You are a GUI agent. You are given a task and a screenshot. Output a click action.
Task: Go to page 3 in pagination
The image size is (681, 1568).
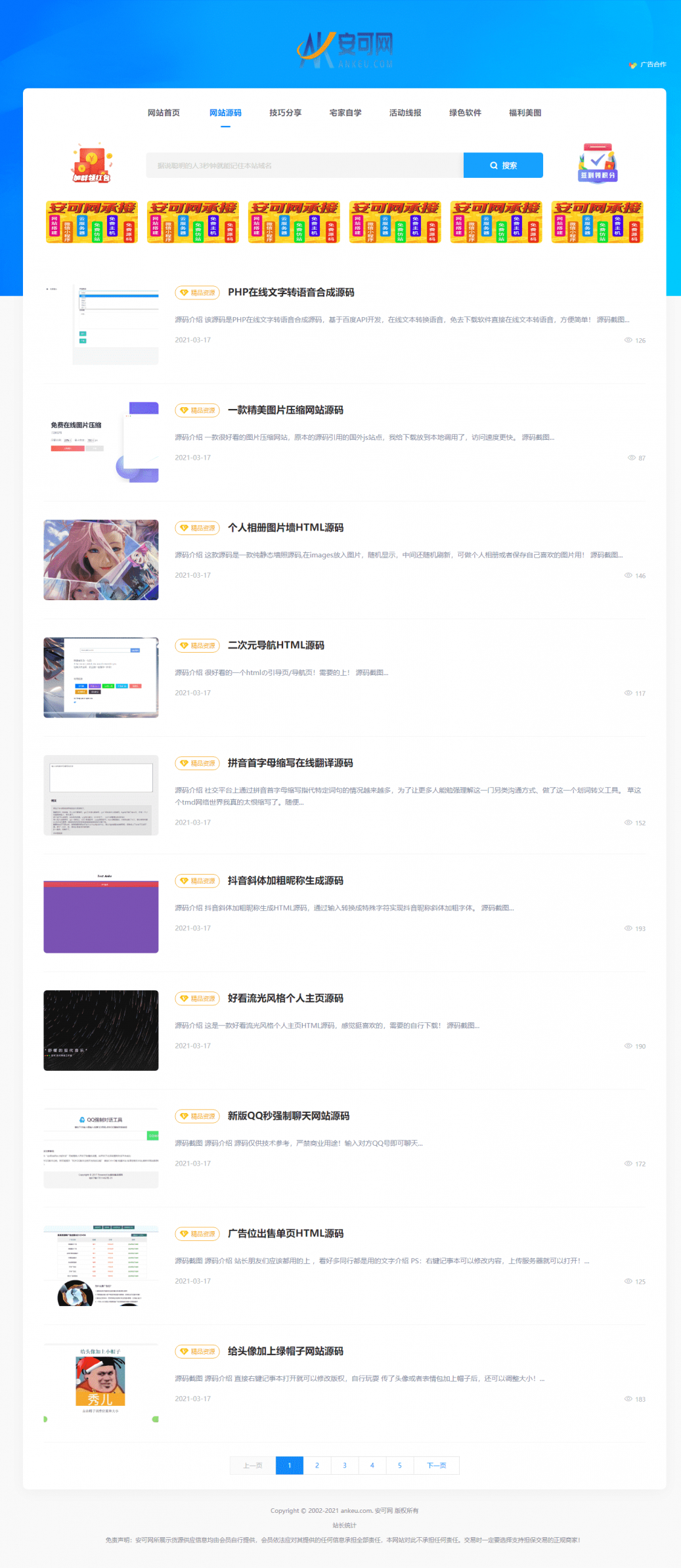click(x=344, y=1465)
